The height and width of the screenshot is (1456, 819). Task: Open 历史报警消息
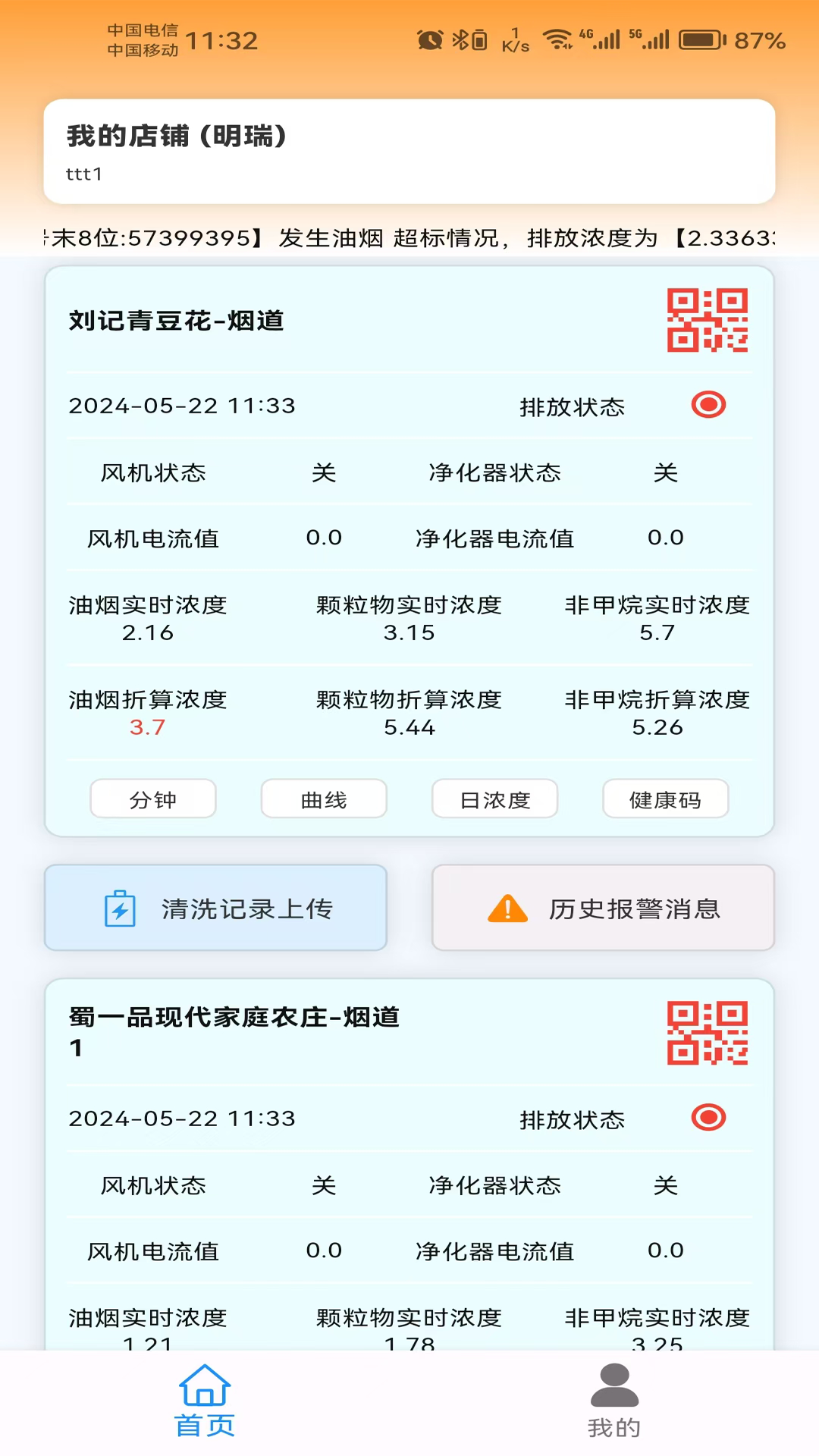coord(603,908)
